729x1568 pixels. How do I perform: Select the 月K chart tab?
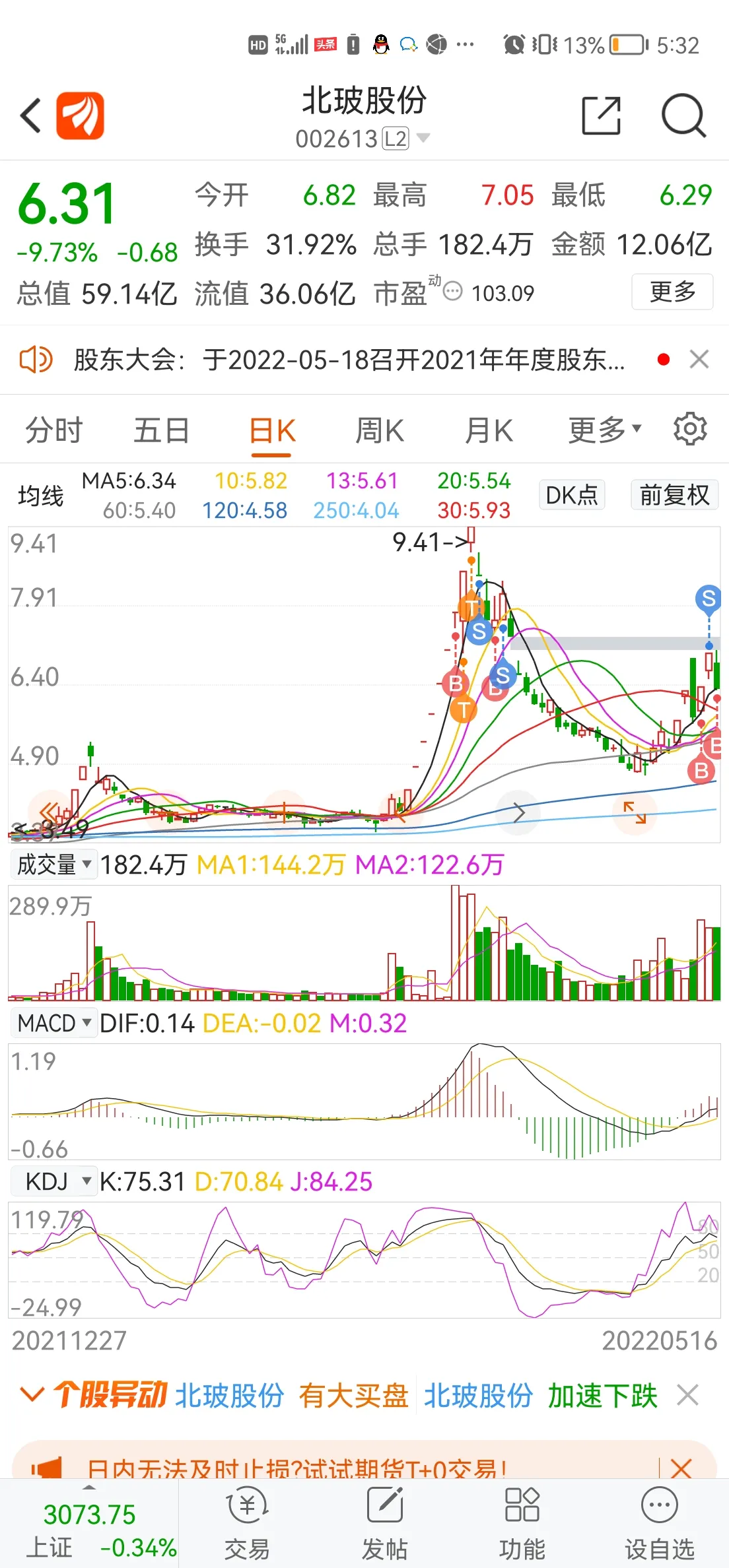tap(489, 431)
